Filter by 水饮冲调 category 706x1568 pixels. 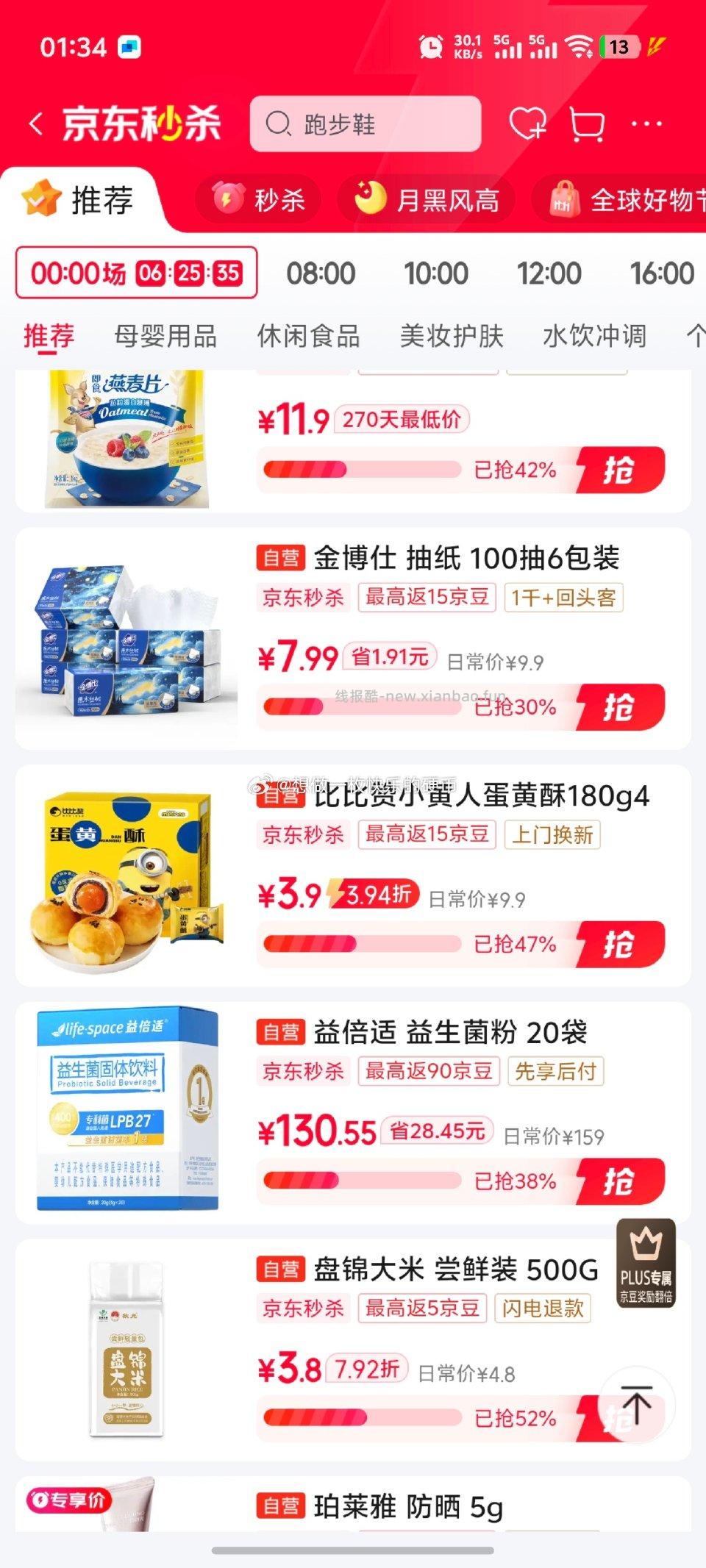click(594, 336)
